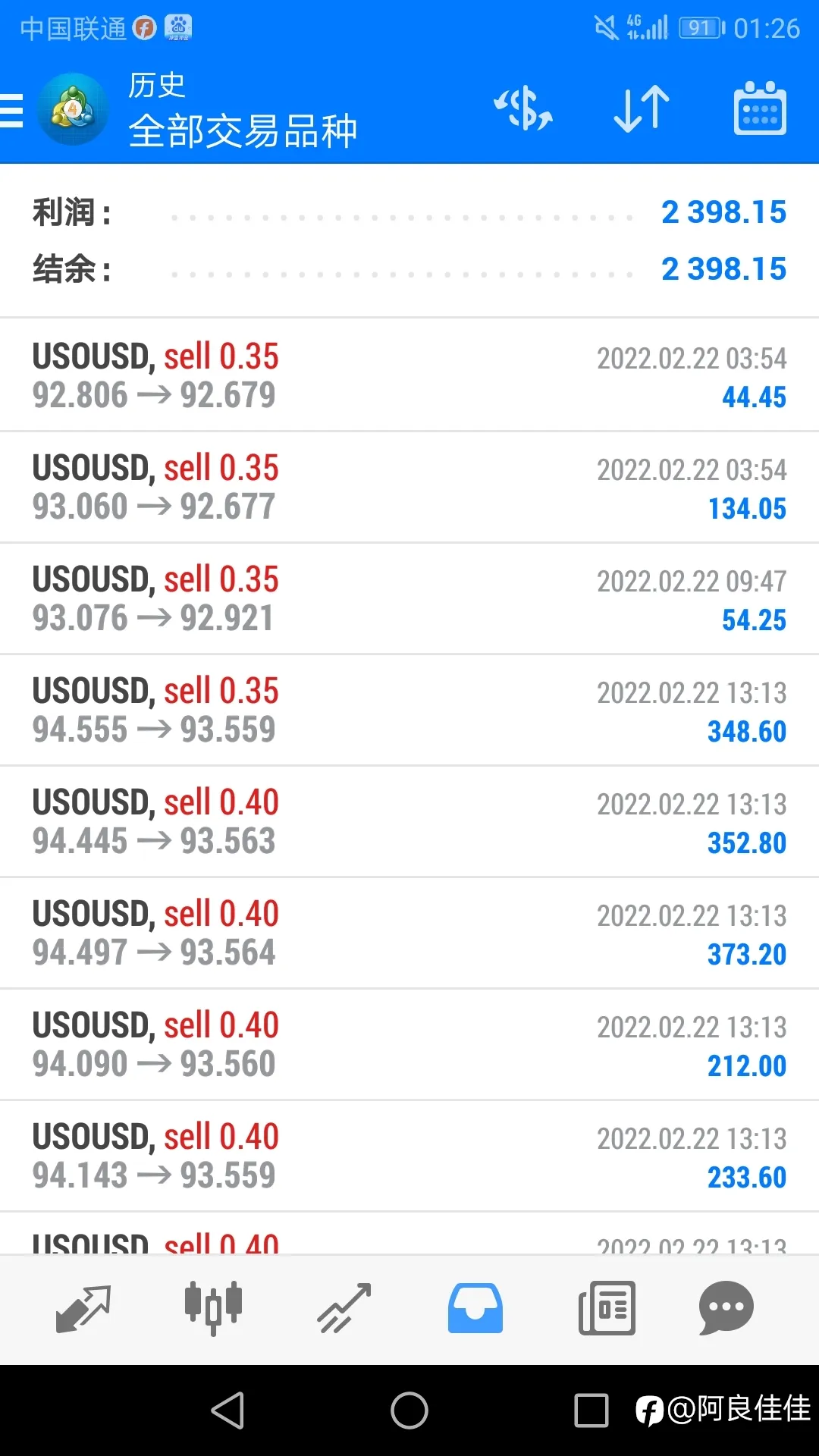Open the trade with profit 352.80
This screenshot has width=819, height=1456.
[409, 821]
